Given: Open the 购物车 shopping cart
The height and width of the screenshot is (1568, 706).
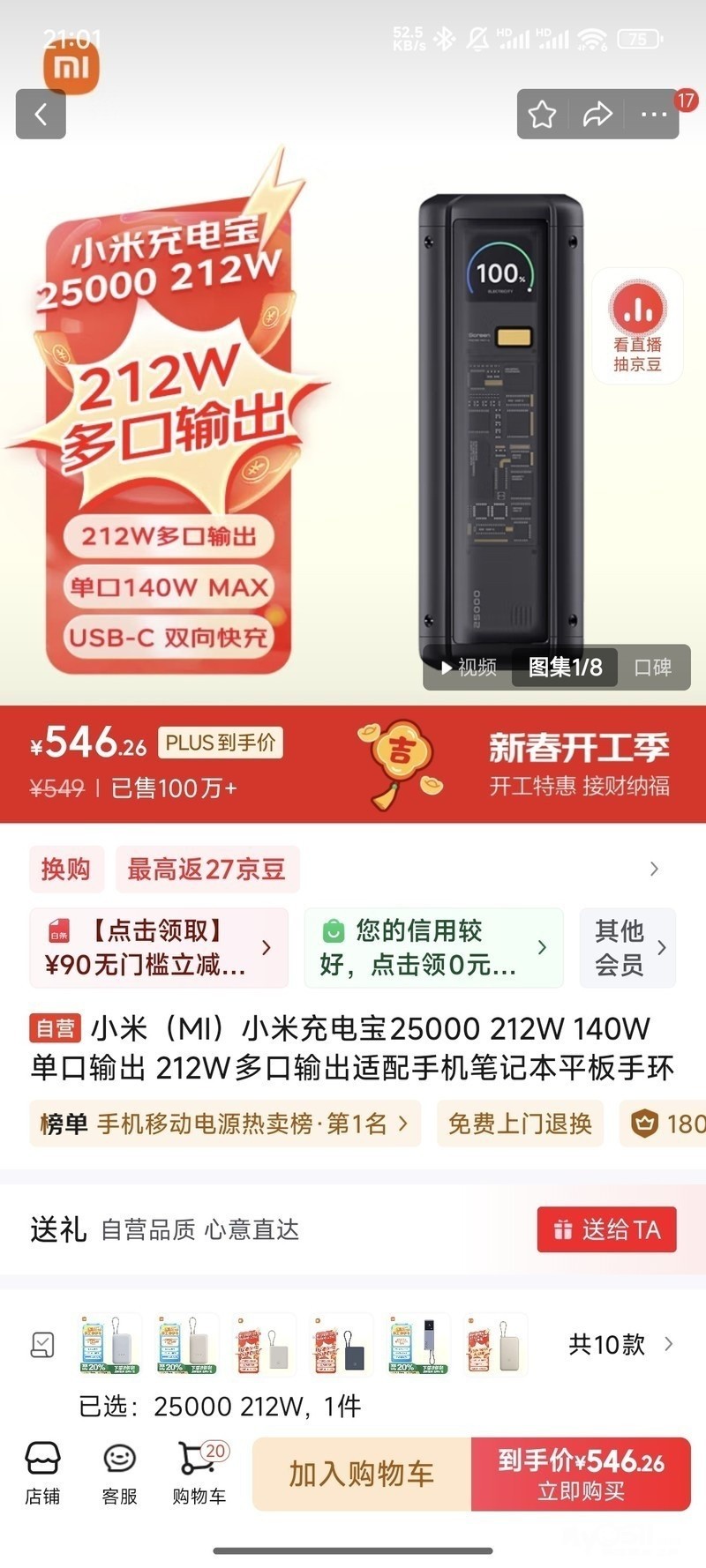Looking at the screenshot, I should click(199, 1475).
